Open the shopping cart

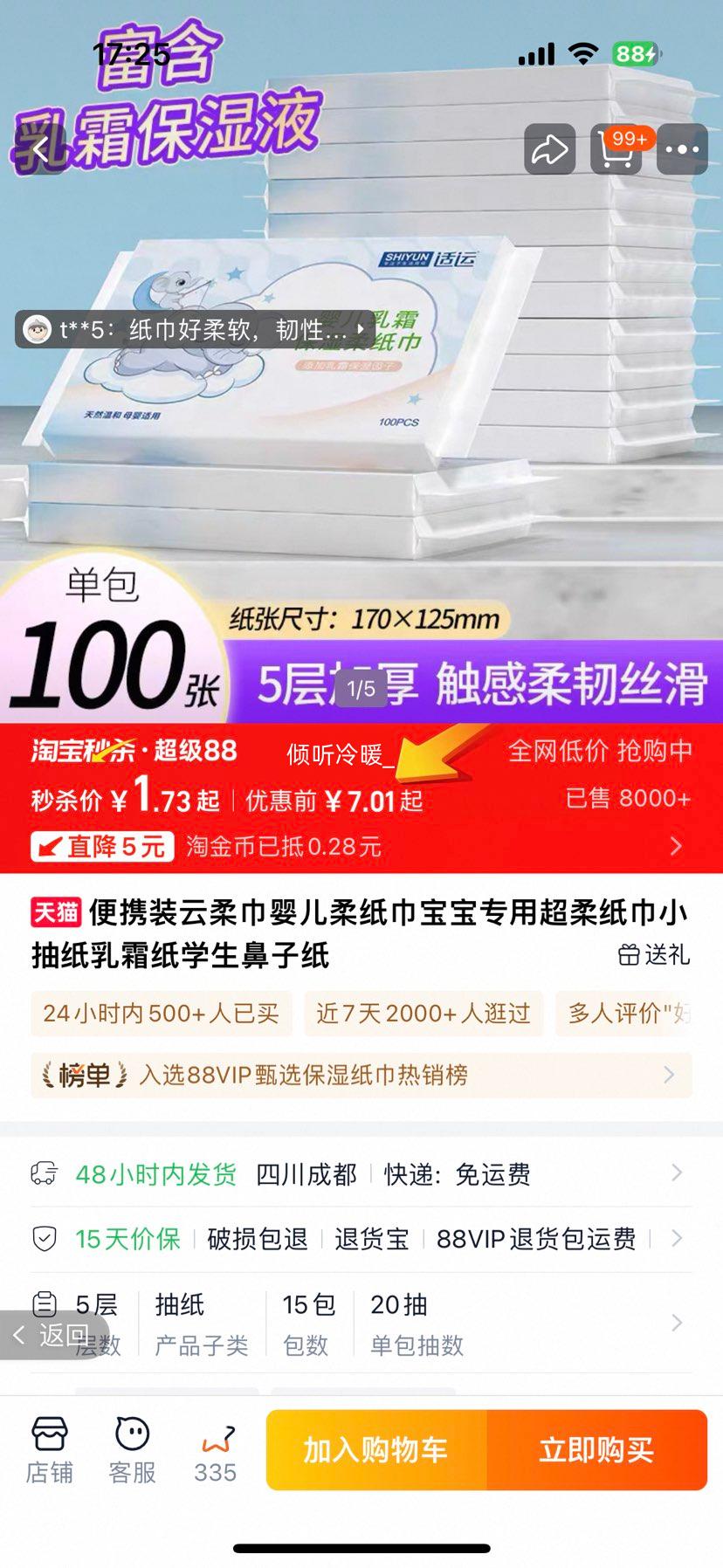(x=616, y=149)
